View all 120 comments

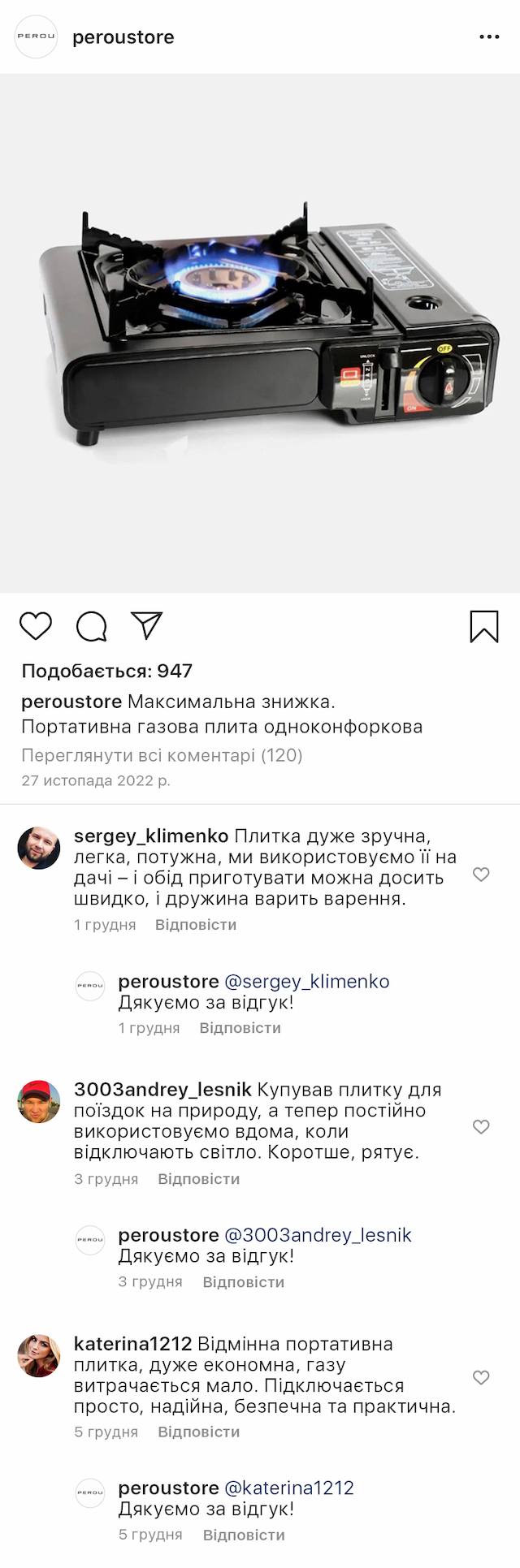coord(162,755)
